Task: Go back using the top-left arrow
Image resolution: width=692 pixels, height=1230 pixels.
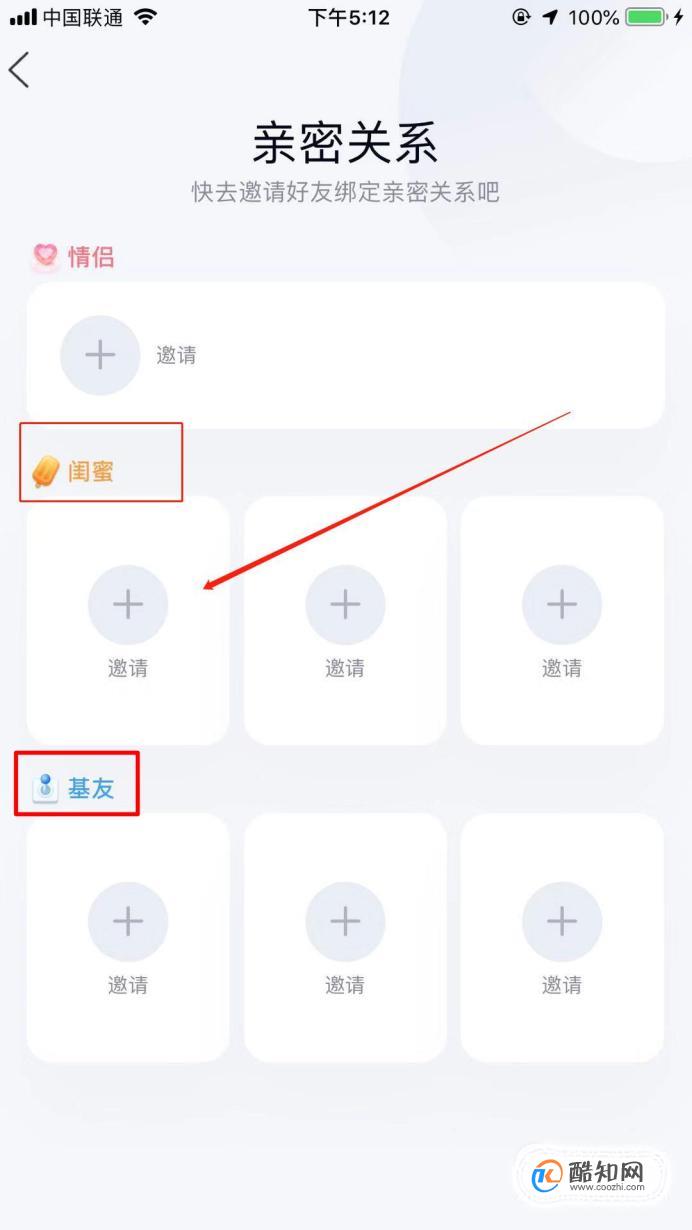Action: coord(19,70)
